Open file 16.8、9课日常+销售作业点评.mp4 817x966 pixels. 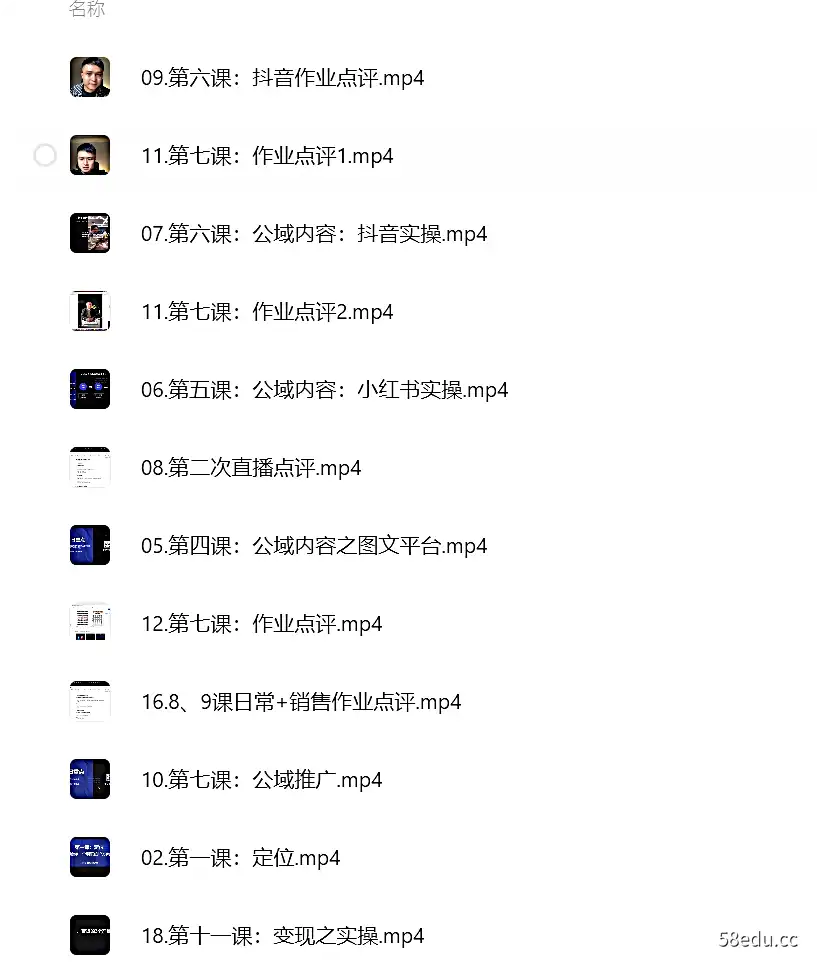point(299,701)
